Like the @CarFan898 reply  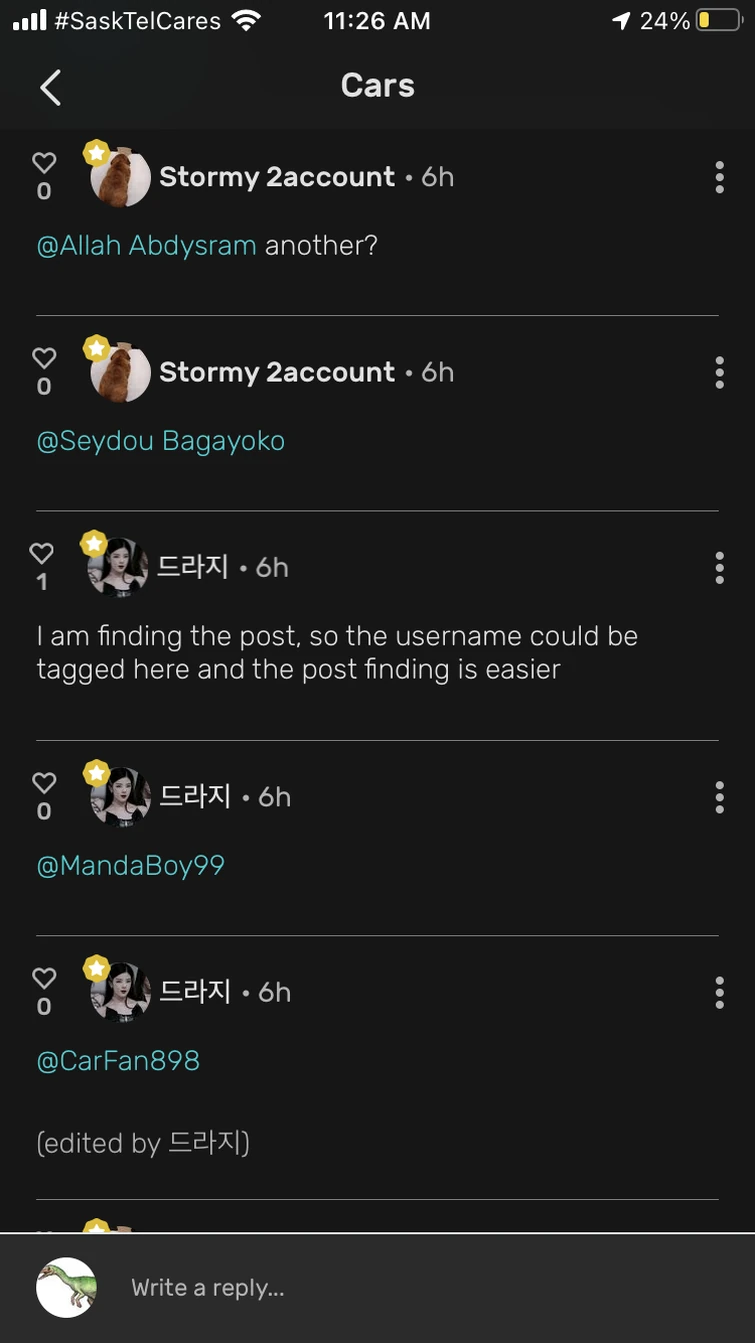click(44, 978)
